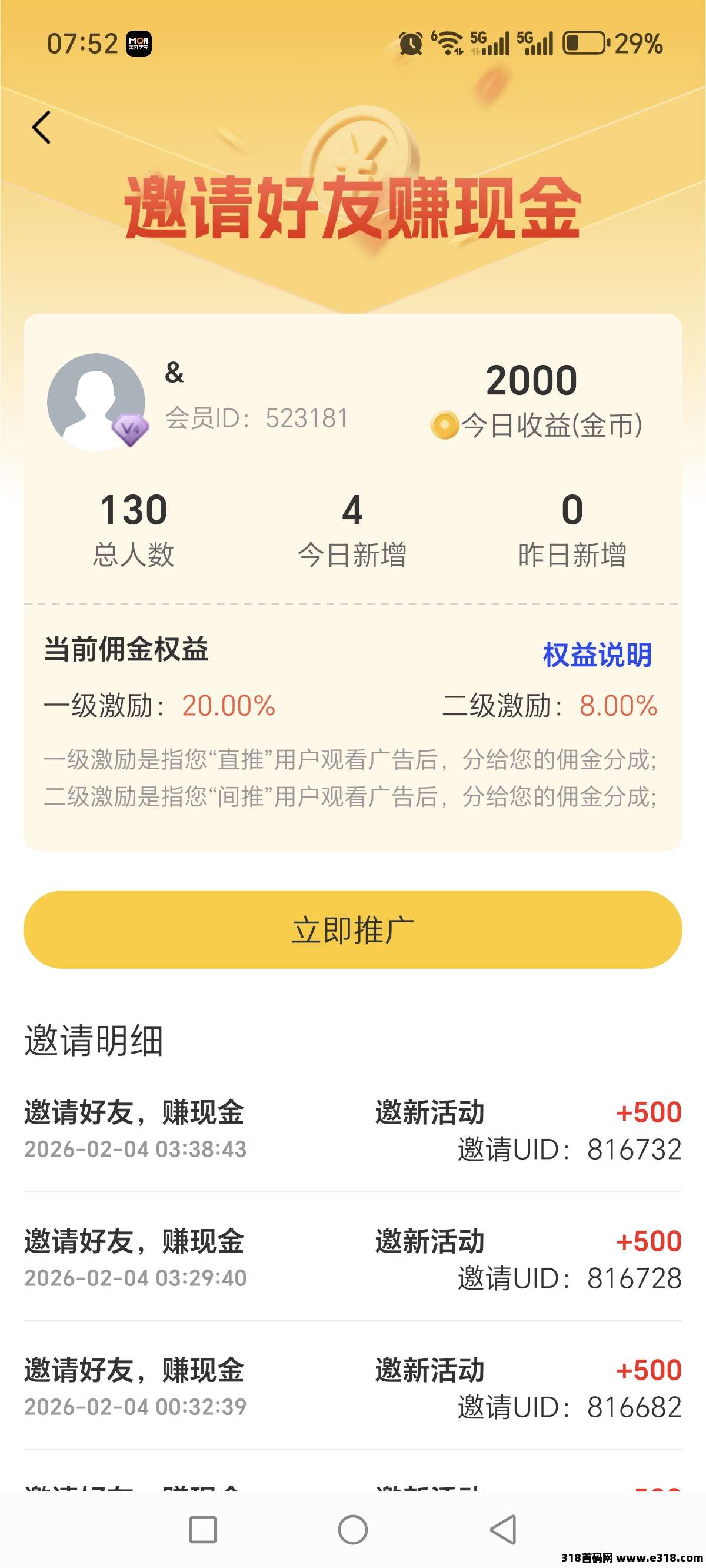Tap the 立即推广 button
Screen dimensions: 706x1568
pos(352,929)
